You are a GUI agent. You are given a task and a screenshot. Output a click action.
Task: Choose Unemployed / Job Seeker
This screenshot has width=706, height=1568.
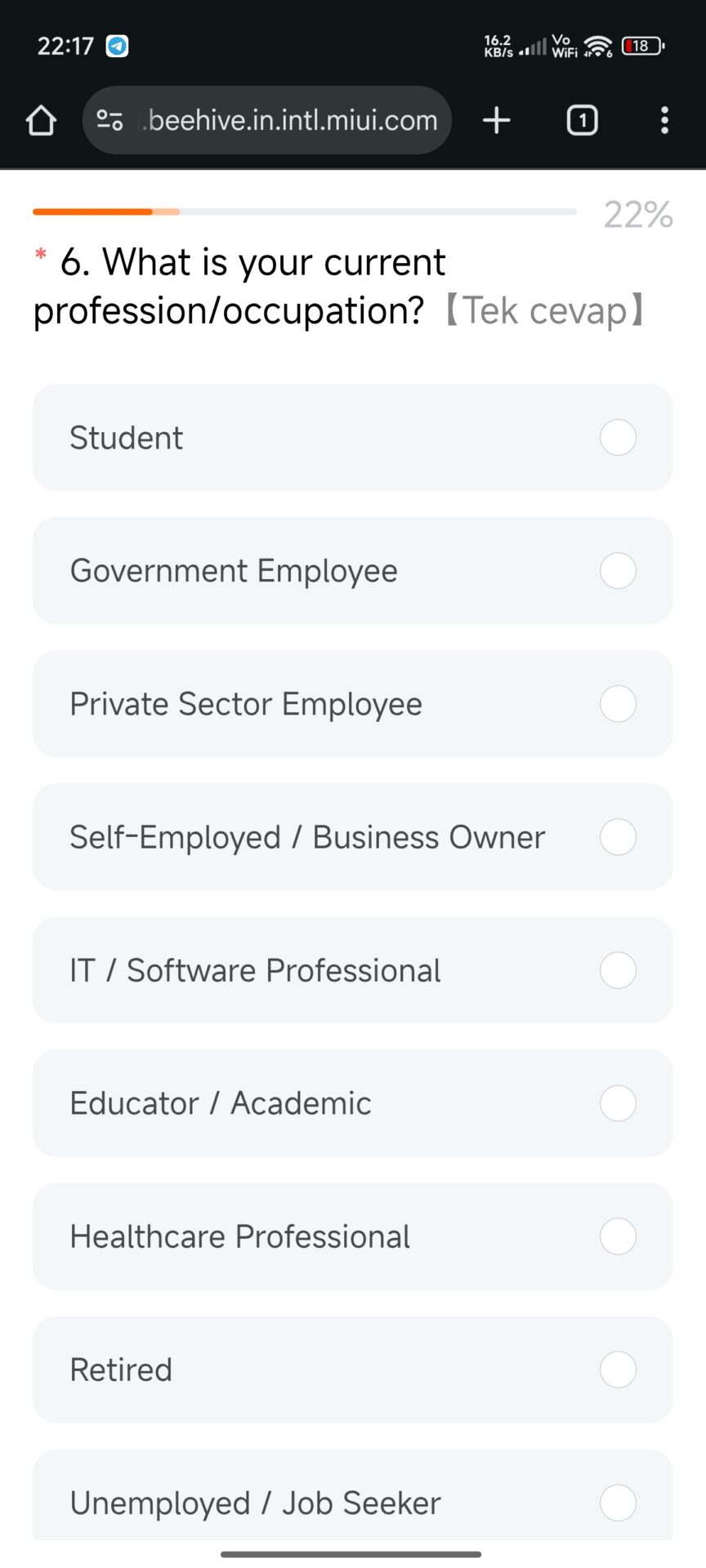click(x=353, y=1495)
